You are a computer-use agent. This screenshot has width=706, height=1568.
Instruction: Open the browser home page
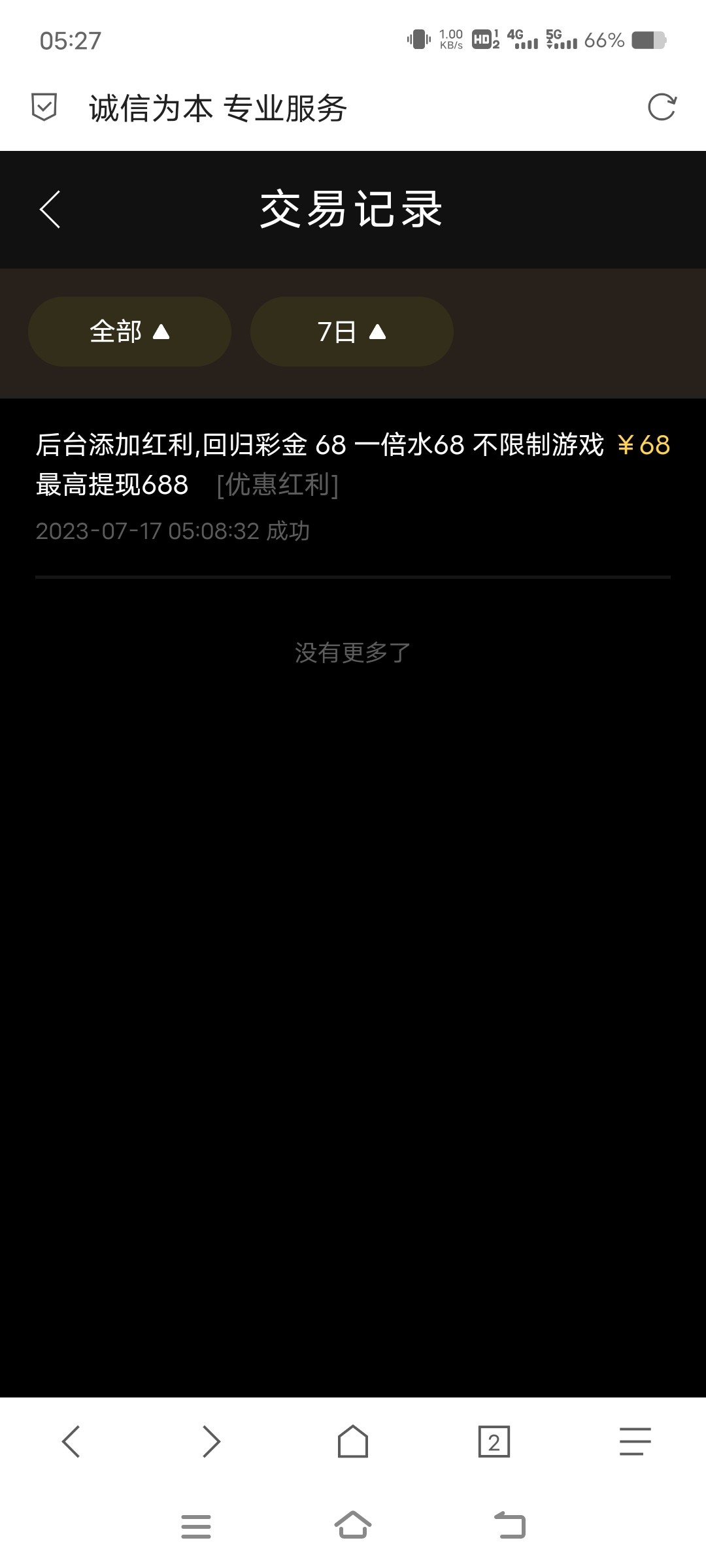click(x=353, y=1441)
